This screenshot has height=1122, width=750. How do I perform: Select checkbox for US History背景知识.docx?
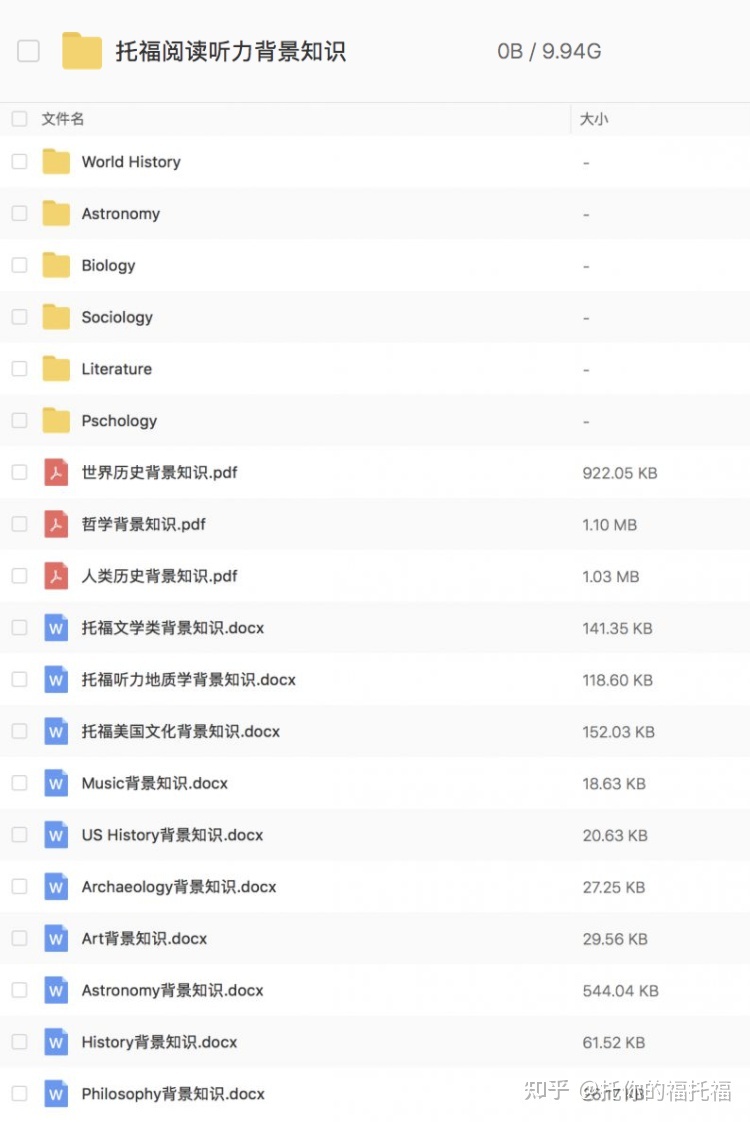pos(19,835)
